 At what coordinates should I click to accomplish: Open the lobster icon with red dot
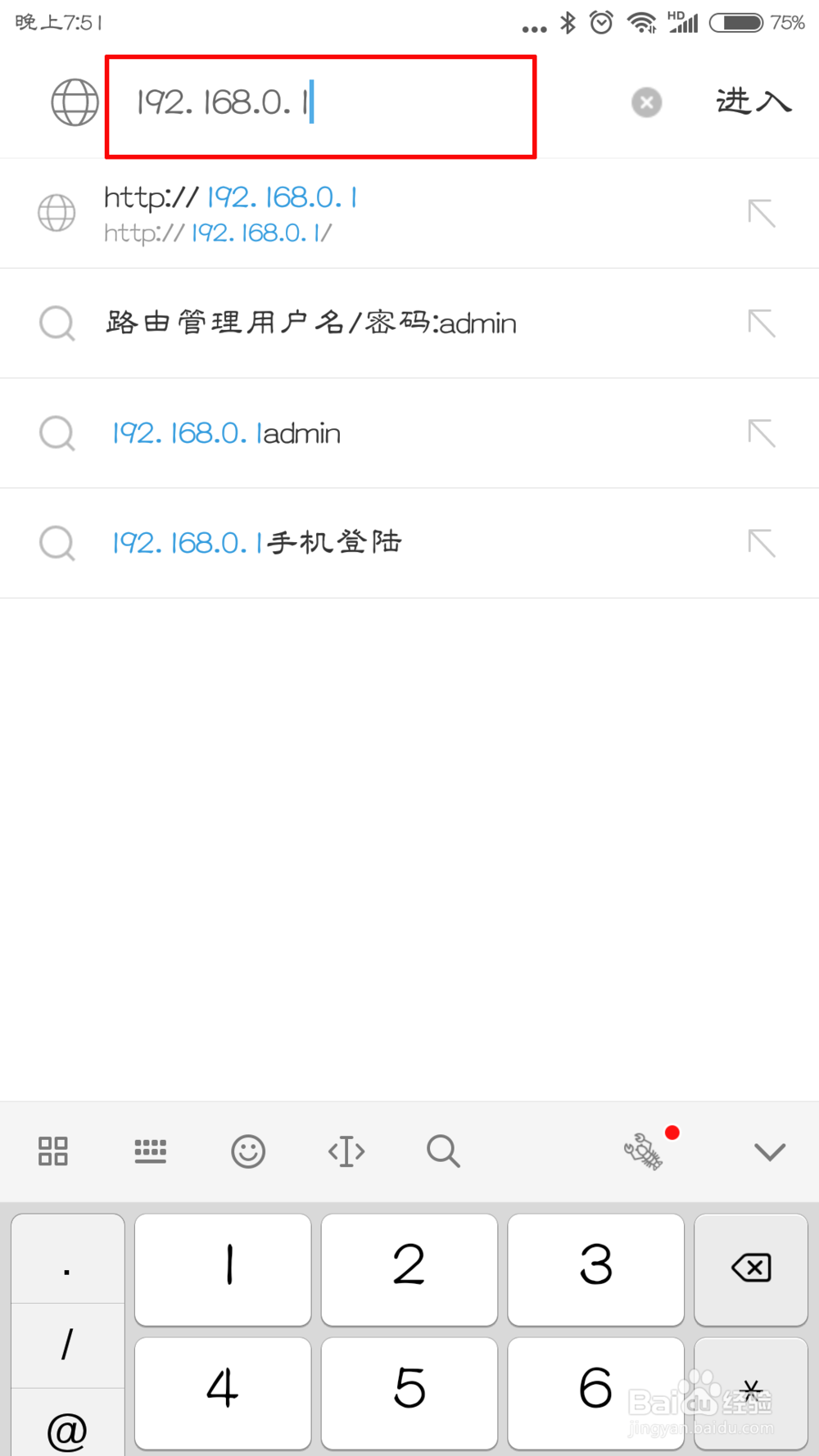point(645,1151)
